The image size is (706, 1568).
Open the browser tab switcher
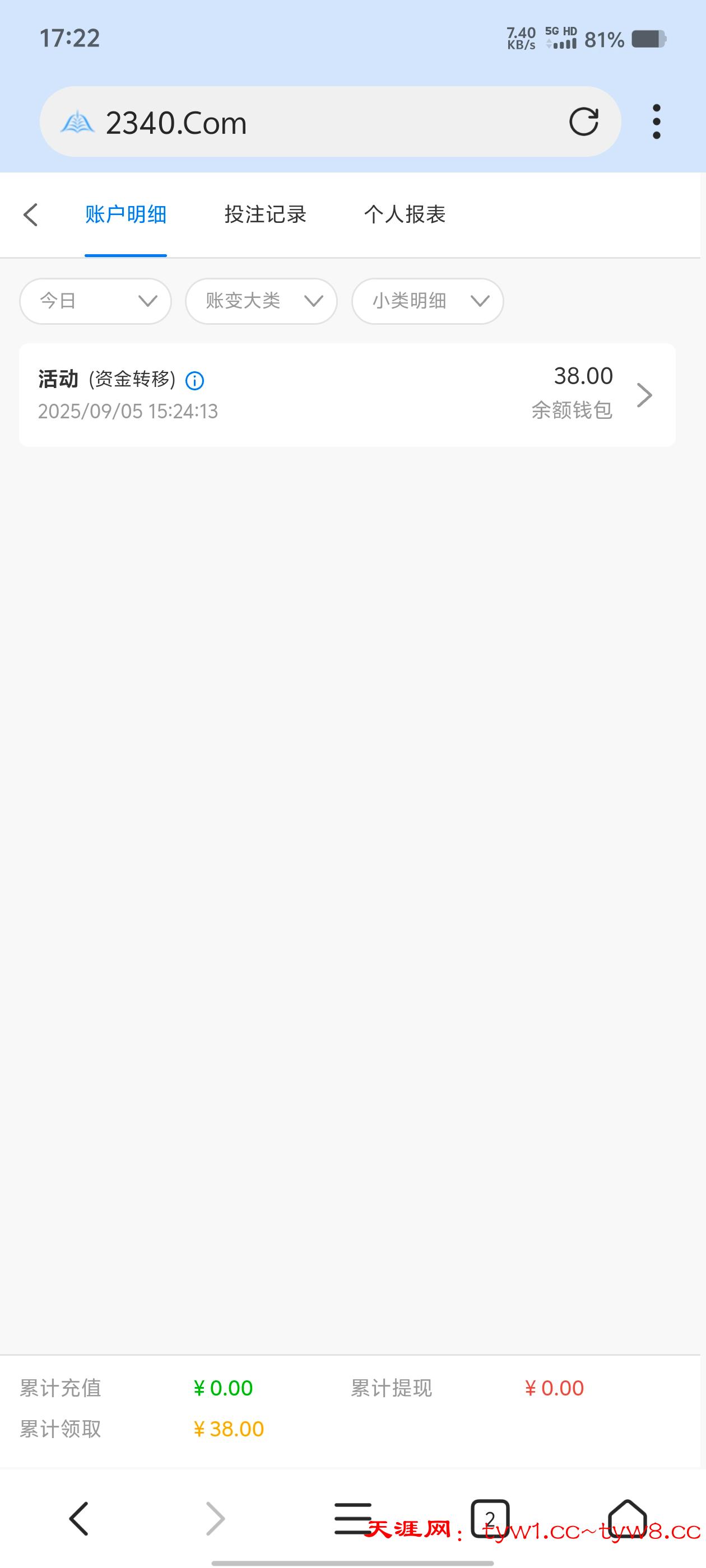click(490, 1518)
